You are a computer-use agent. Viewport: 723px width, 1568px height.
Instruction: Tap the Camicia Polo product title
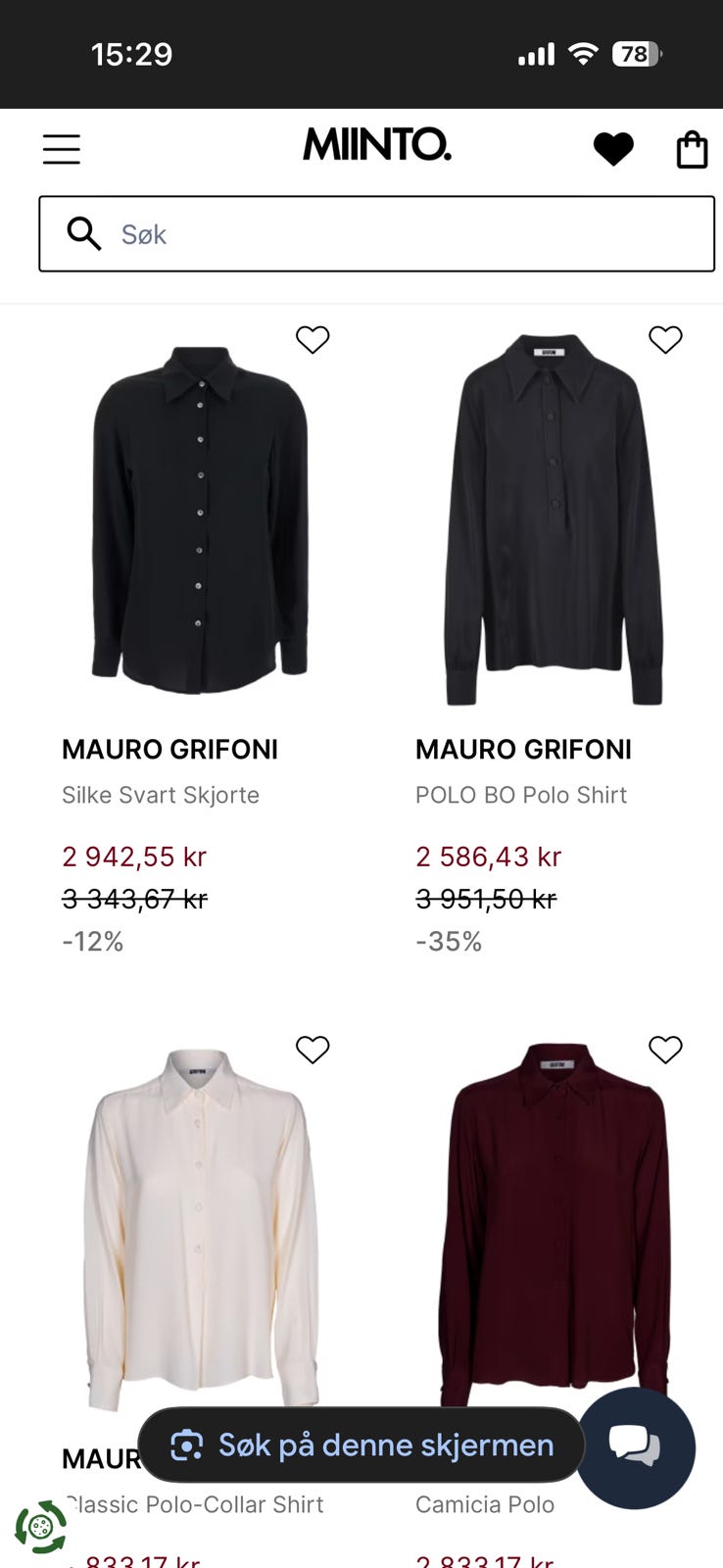pos(484,1504)
